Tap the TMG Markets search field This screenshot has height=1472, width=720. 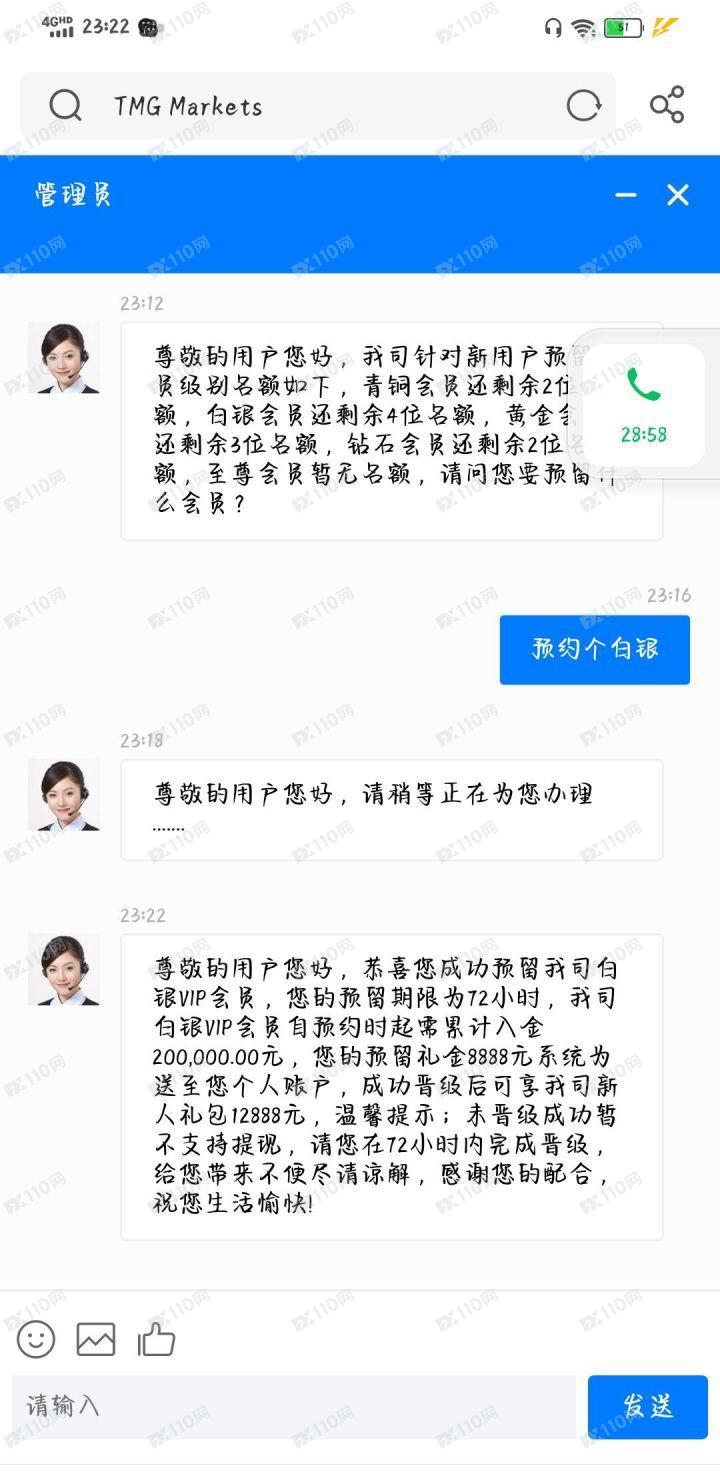[300, 106]
